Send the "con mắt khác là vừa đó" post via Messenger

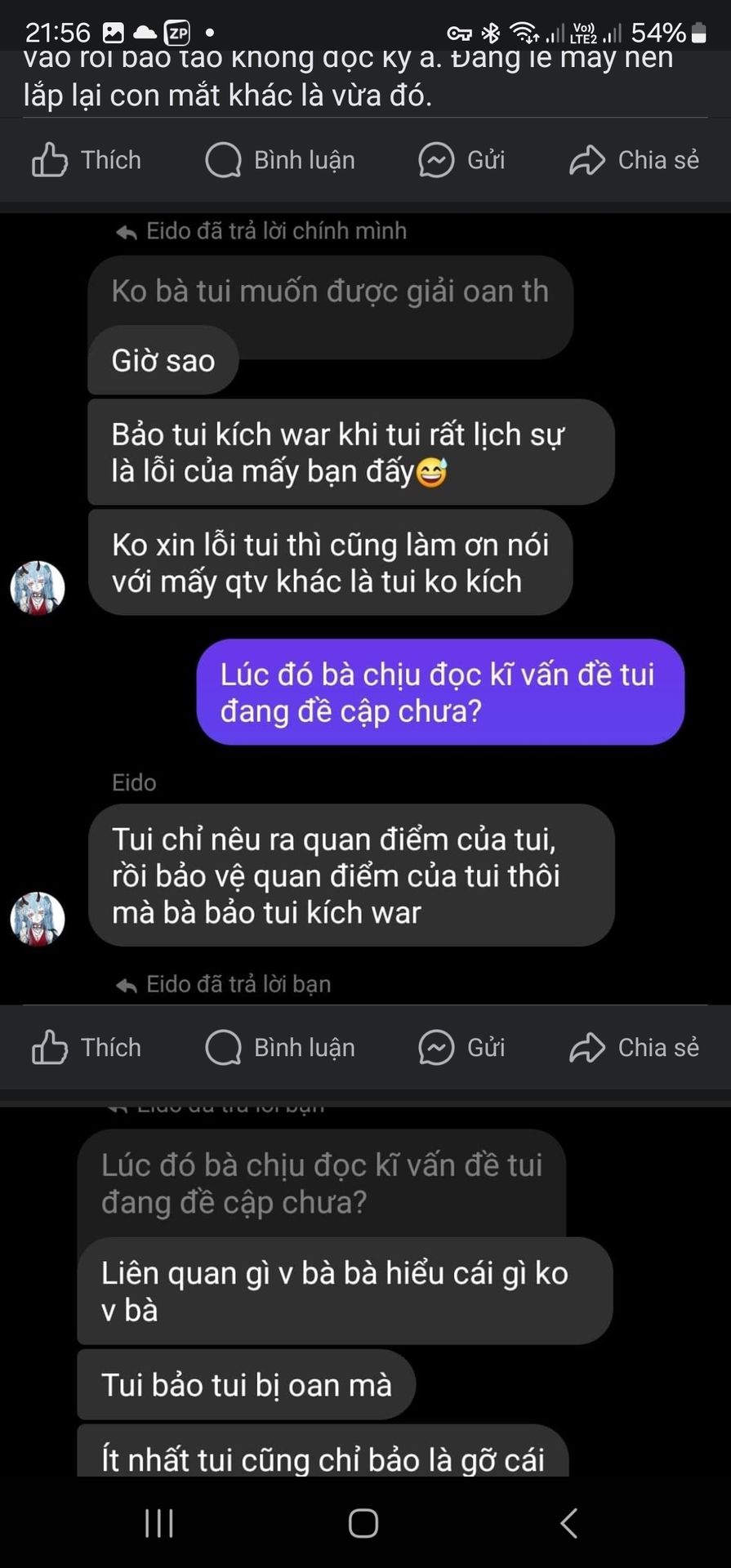(x=462, y=160)
